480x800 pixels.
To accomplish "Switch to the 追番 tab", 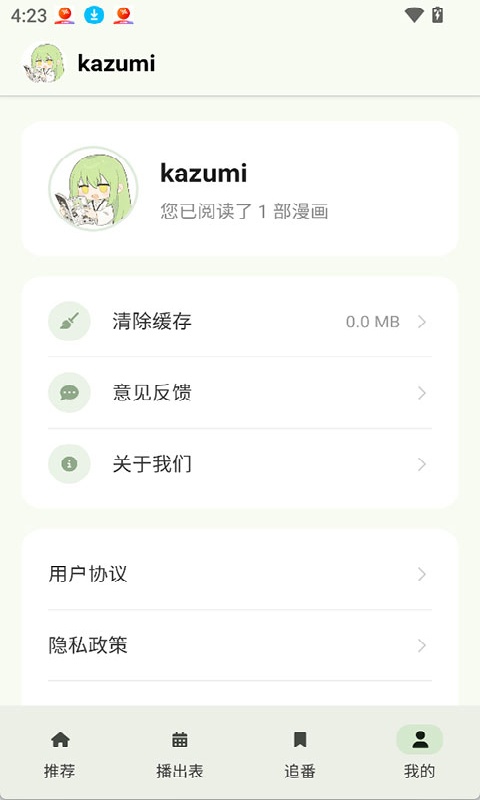I will [300, 753].
